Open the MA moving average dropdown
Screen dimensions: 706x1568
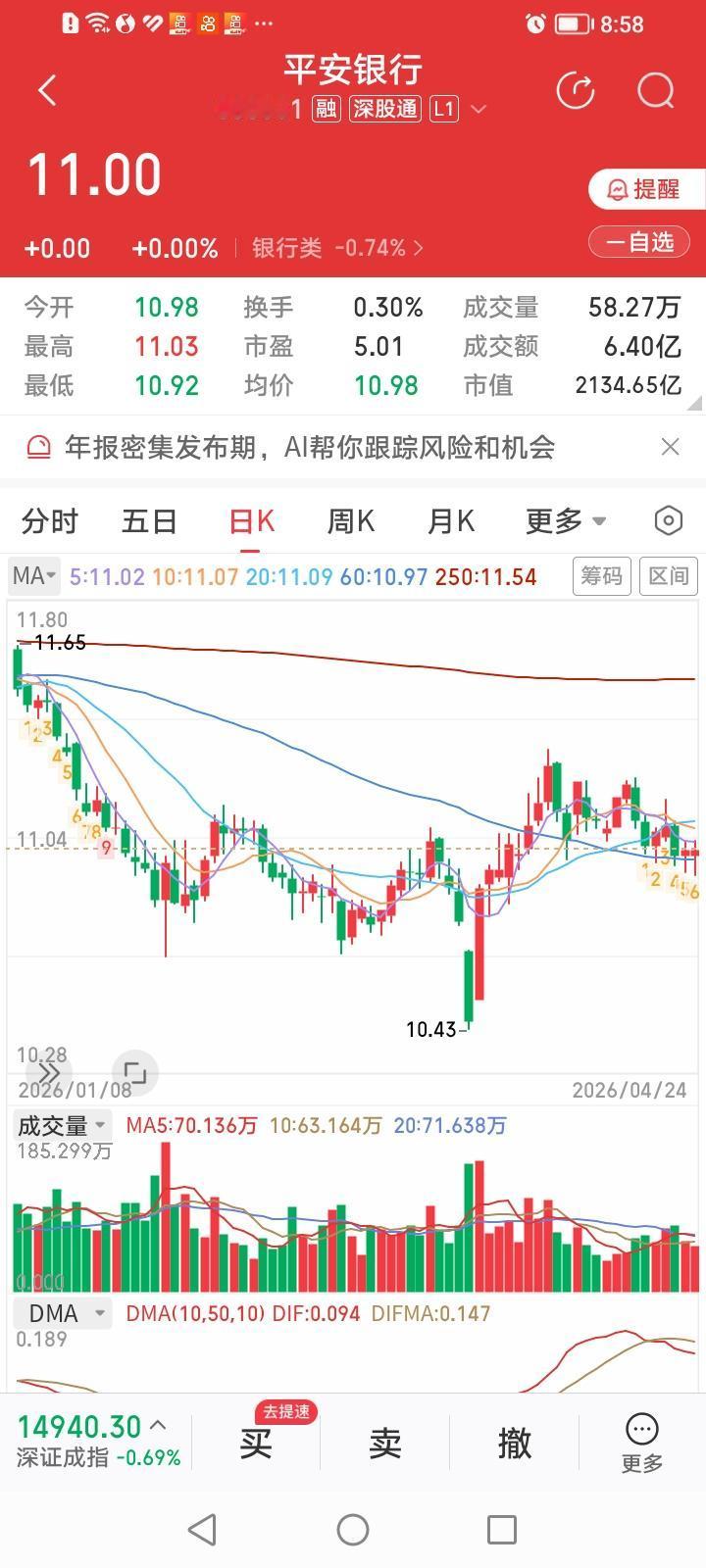click(32, 576)
